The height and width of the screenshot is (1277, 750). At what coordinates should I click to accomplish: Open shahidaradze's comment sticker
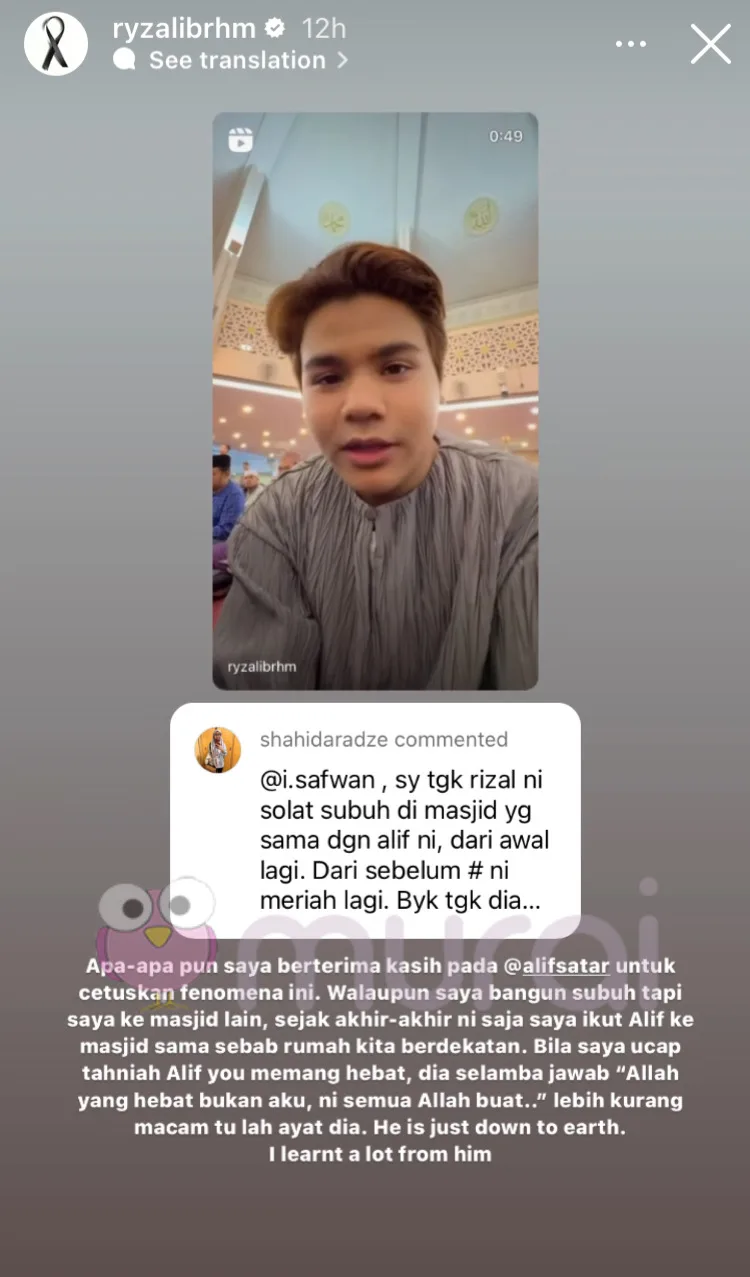coord(375,820)
